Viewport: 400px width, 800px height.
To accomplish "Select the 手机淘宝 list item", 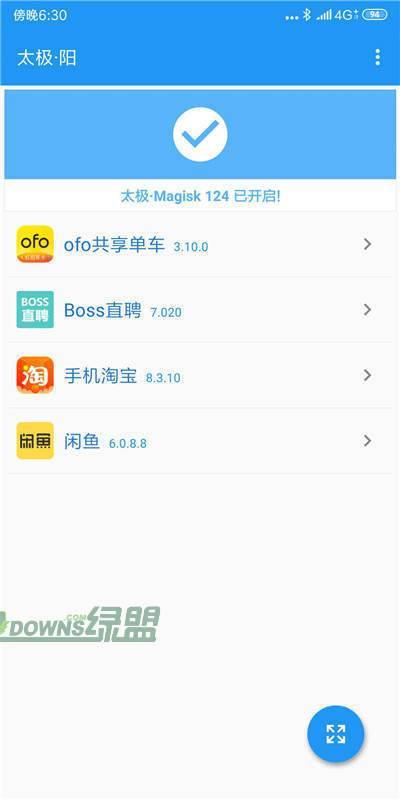I will tap(200, 375).
